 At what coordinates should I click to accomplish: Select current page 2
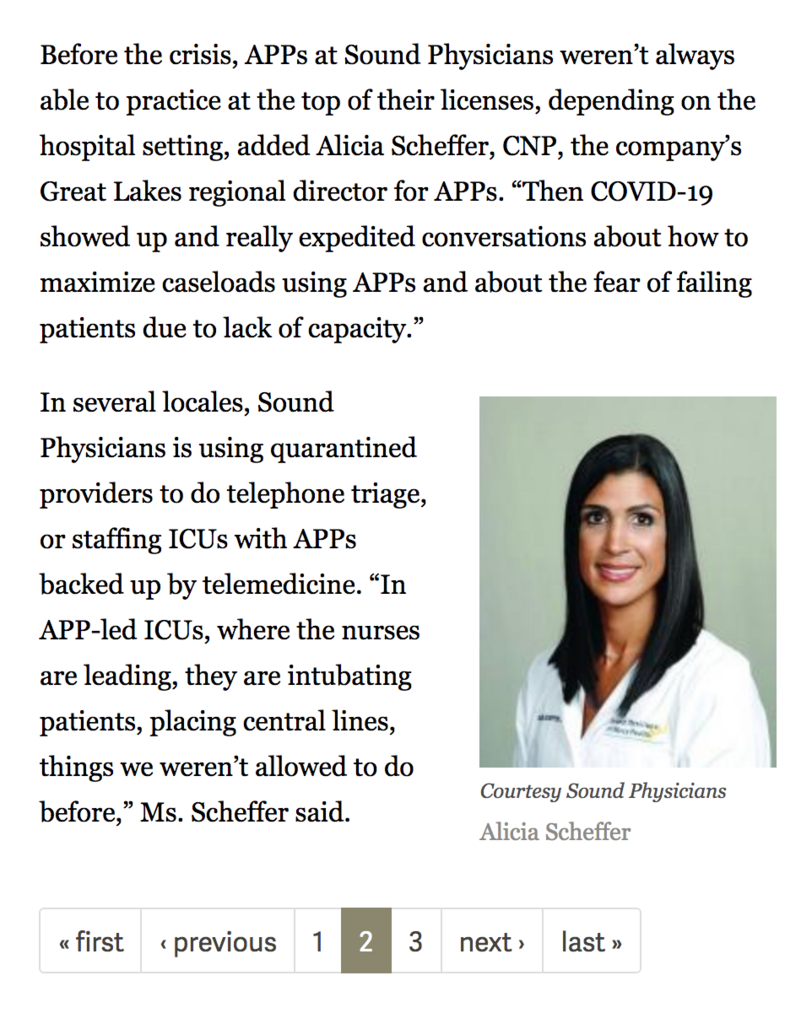click(x=366, y=941)
